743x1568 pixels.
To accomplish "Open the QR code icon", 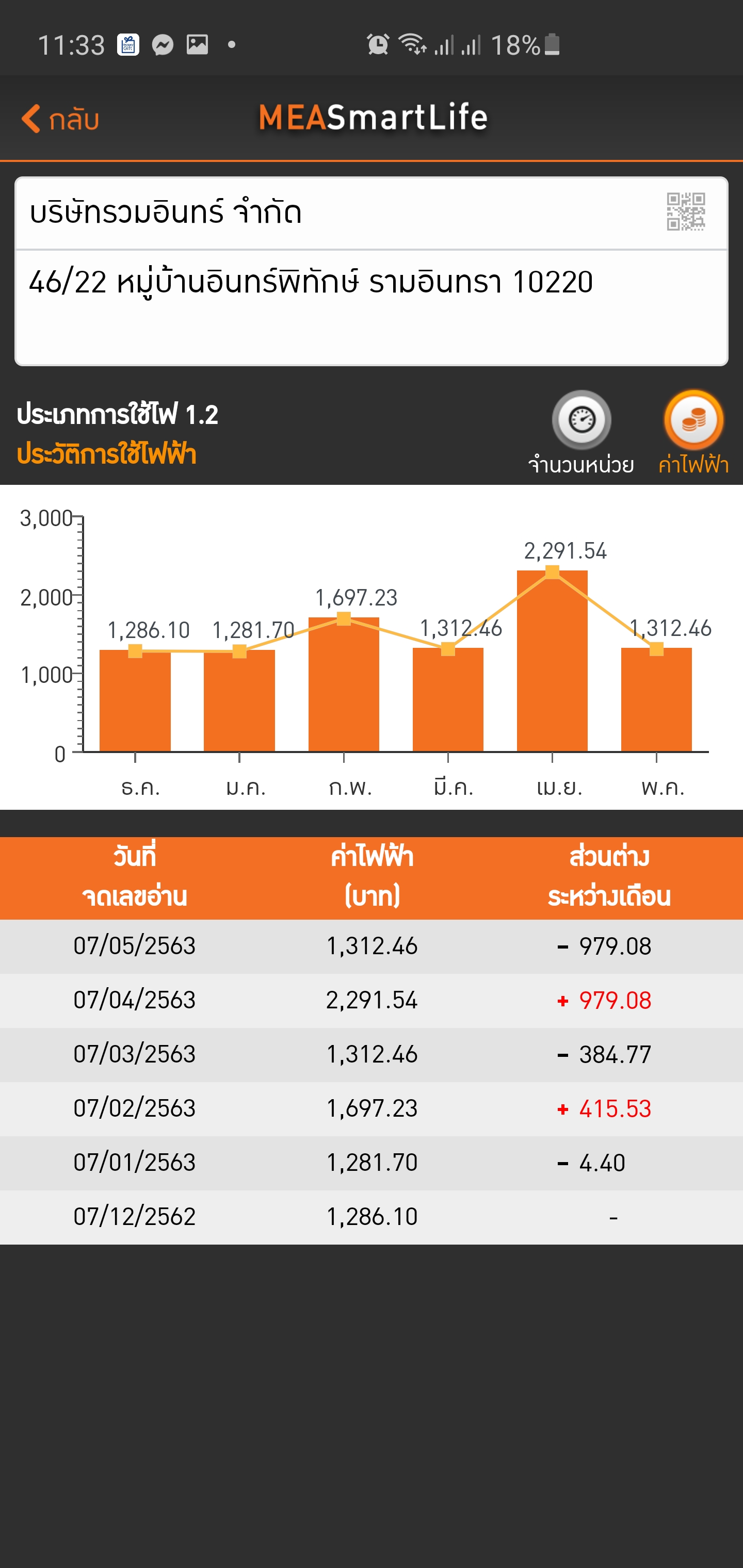I will coord(686,212).
